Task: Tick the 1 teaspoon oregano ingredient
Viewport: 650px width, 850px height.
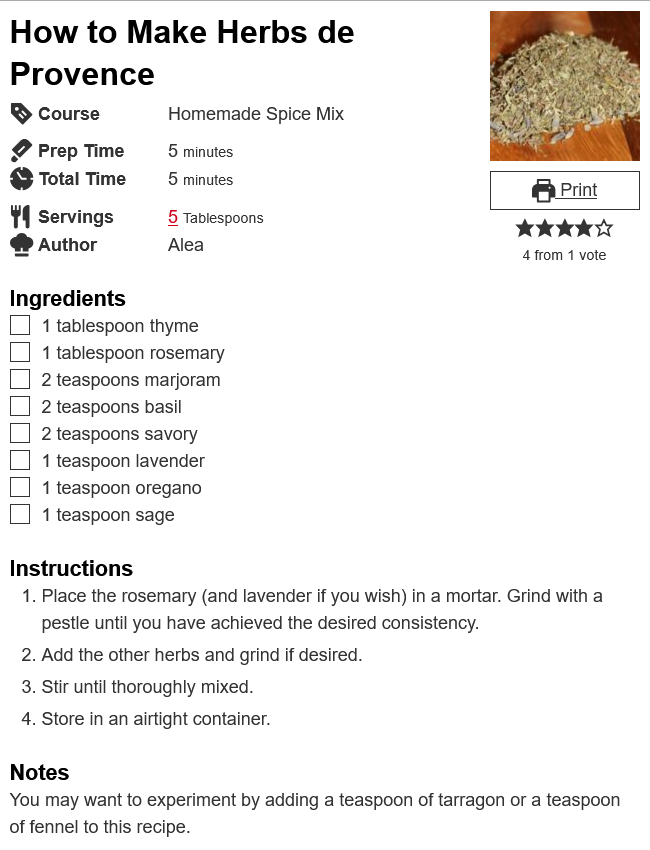Action: tap(20, 487)
